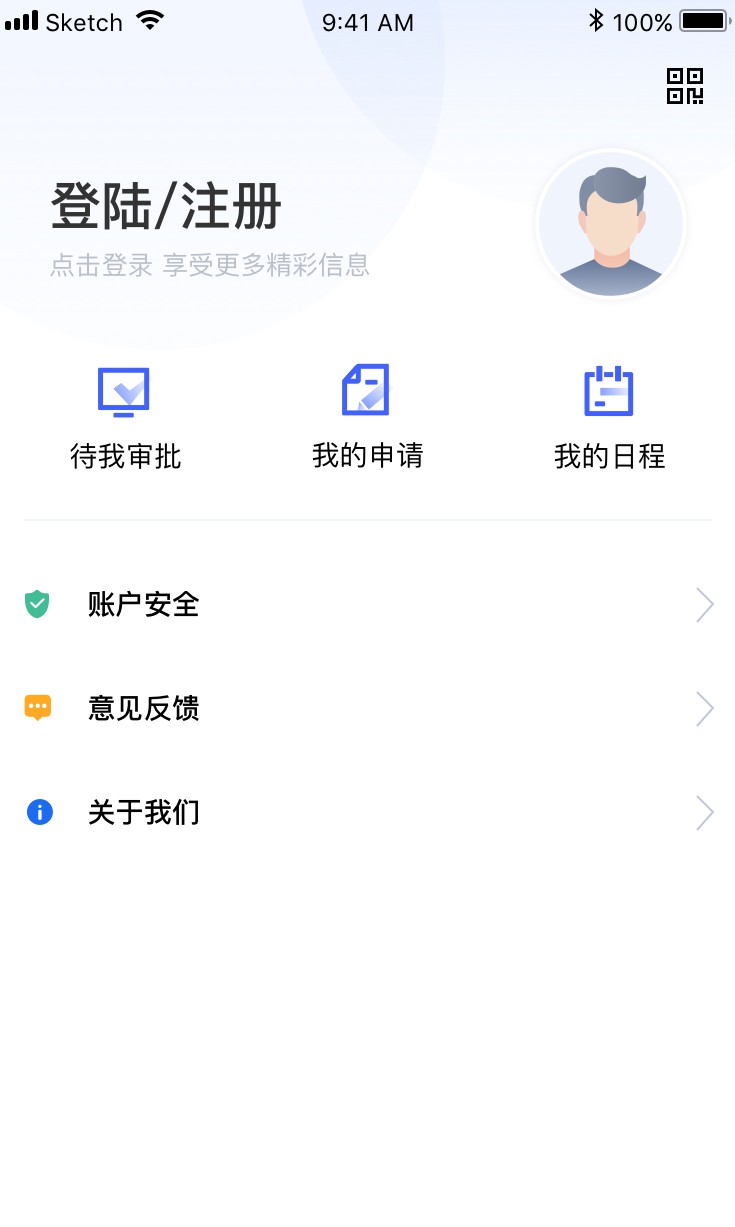Screen dimensions: 735x1227
Task: Open 我的申请 applications
Action: [367, 417]
